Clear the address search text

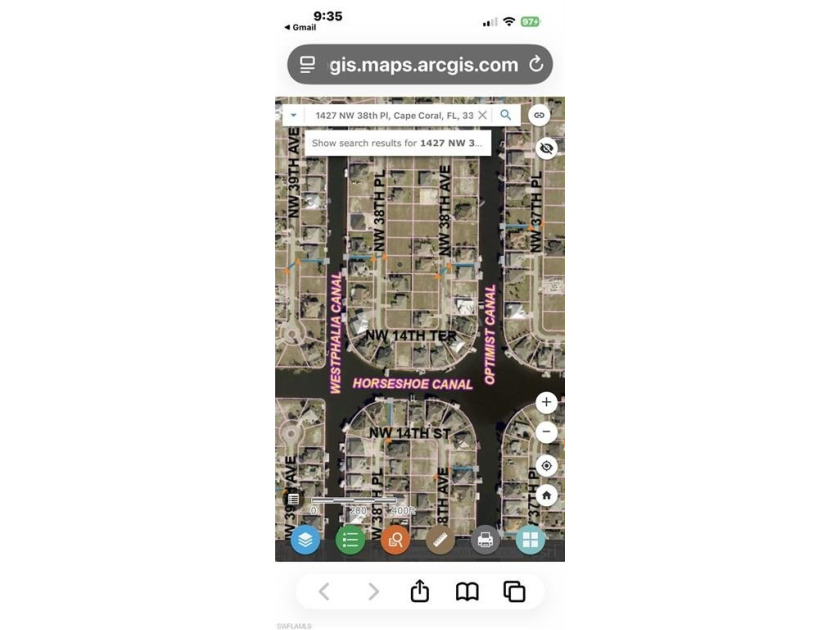pyautogui.click(x=482, y=115)
